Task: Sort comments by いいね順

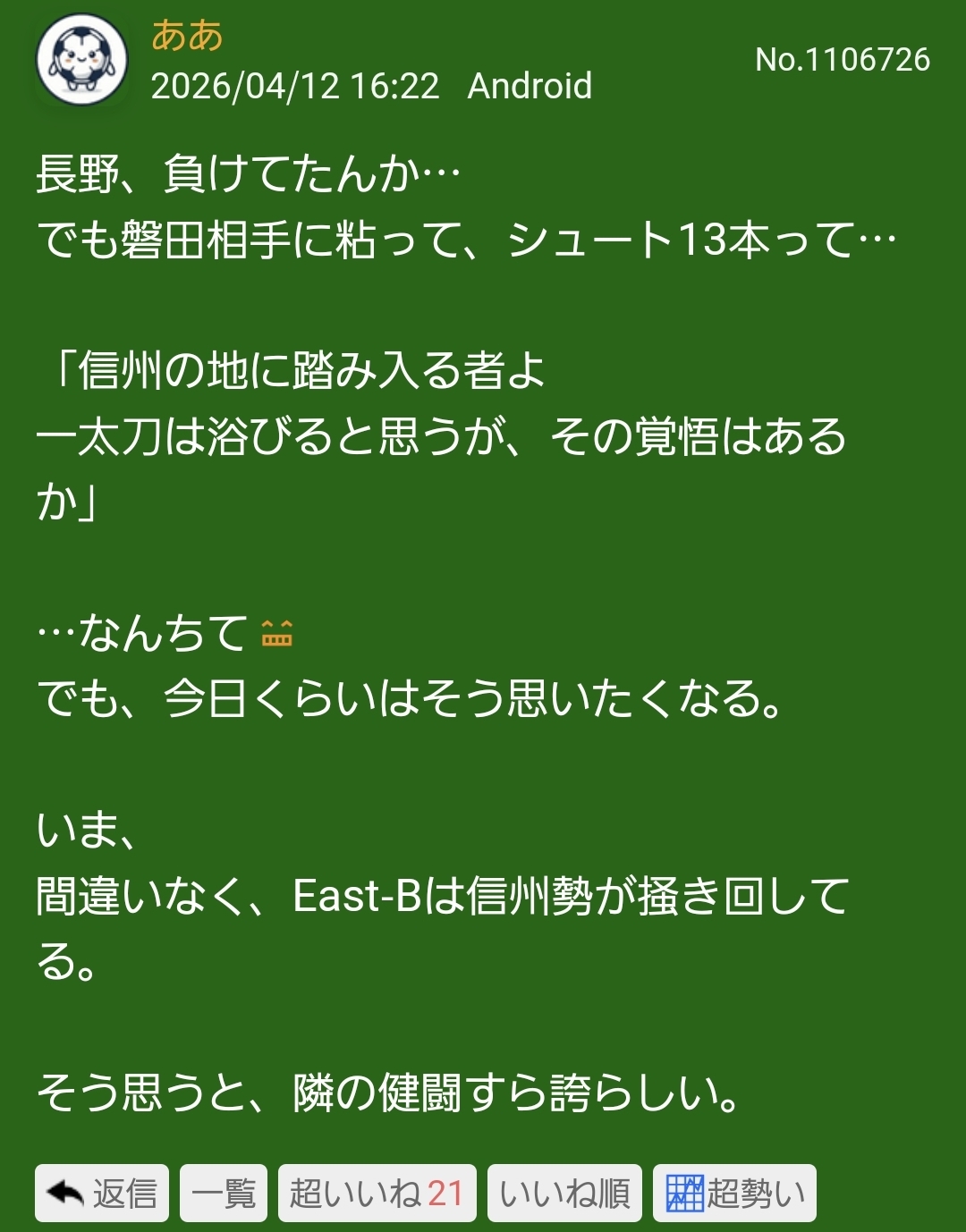Action: click(564, 1193)
